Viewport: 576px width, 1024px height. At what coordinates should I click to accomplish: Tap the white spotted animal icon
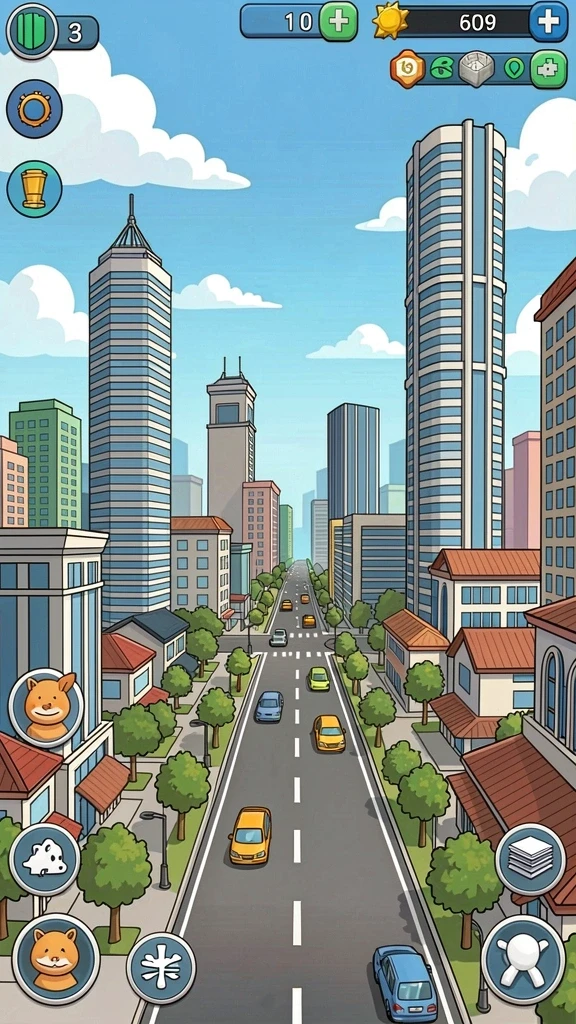(44, 859)
